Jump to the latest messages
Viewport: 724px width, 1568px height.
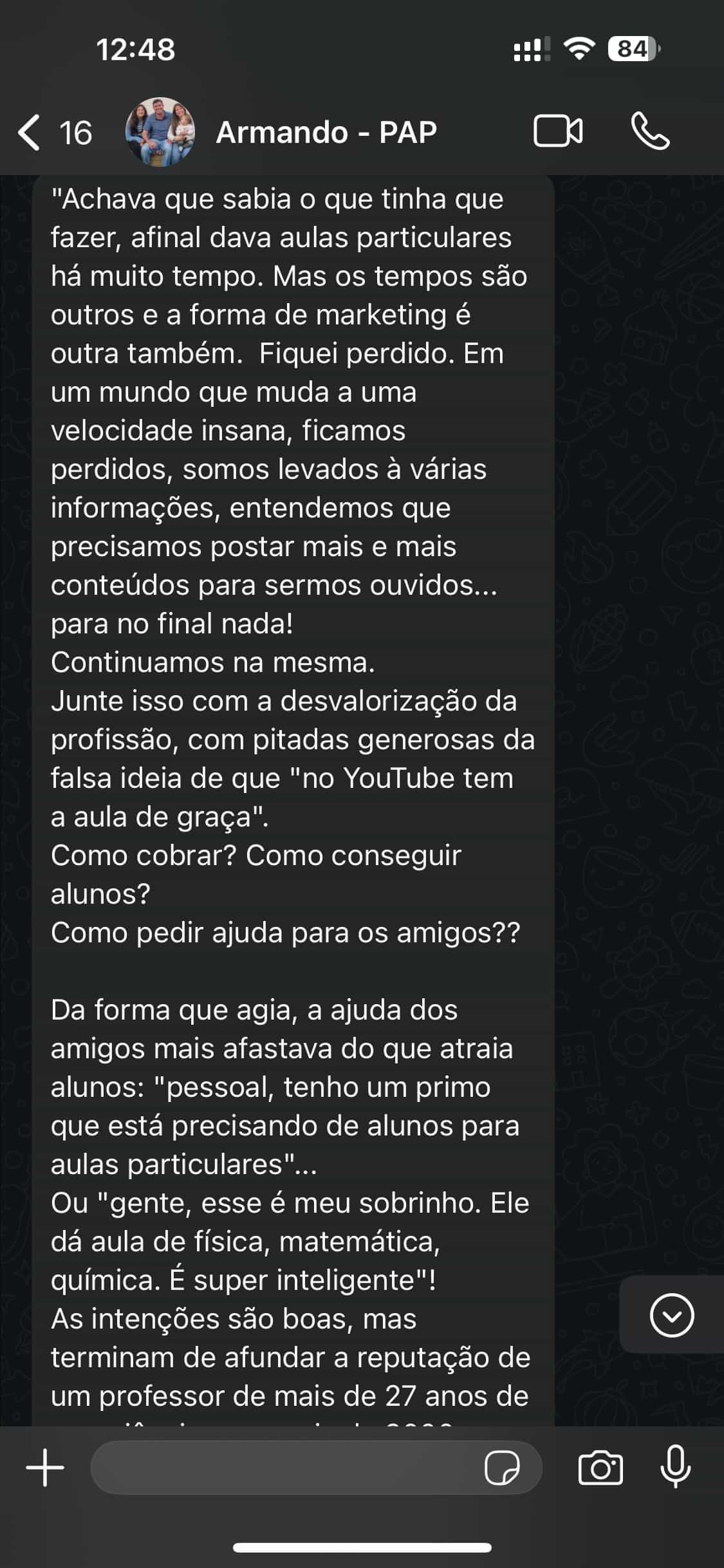[671, 1315]
